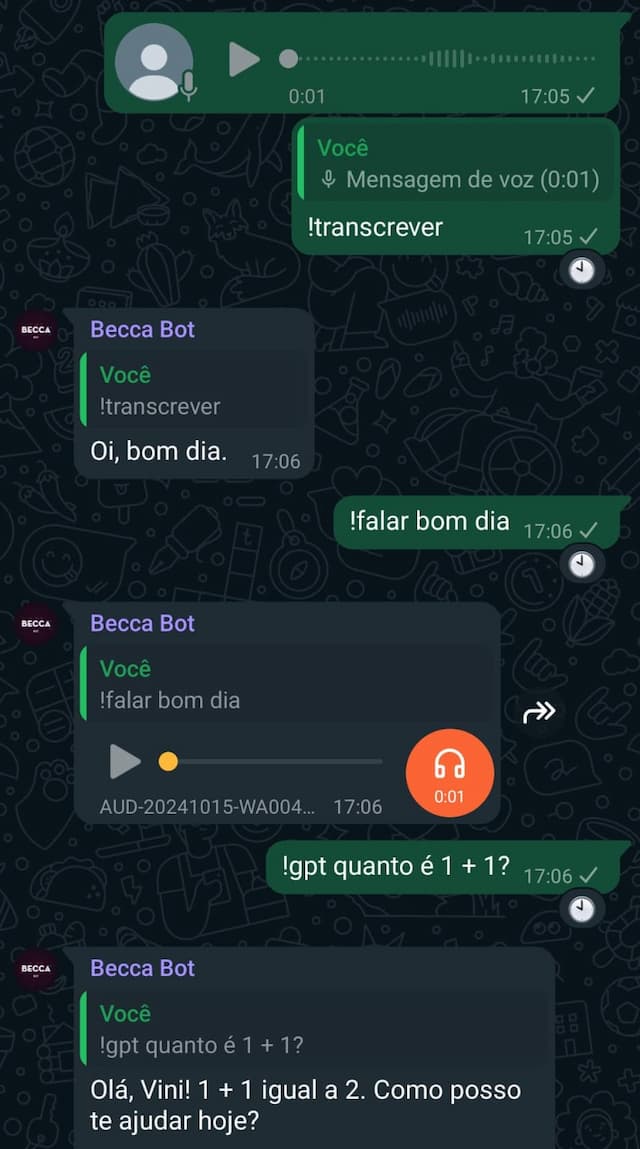Image resolution: width=640 pixels, height=1149 pixels.
Task: Open quoted 'Mensagem de voz (0:01)' reply
Action: click(456, 165)
